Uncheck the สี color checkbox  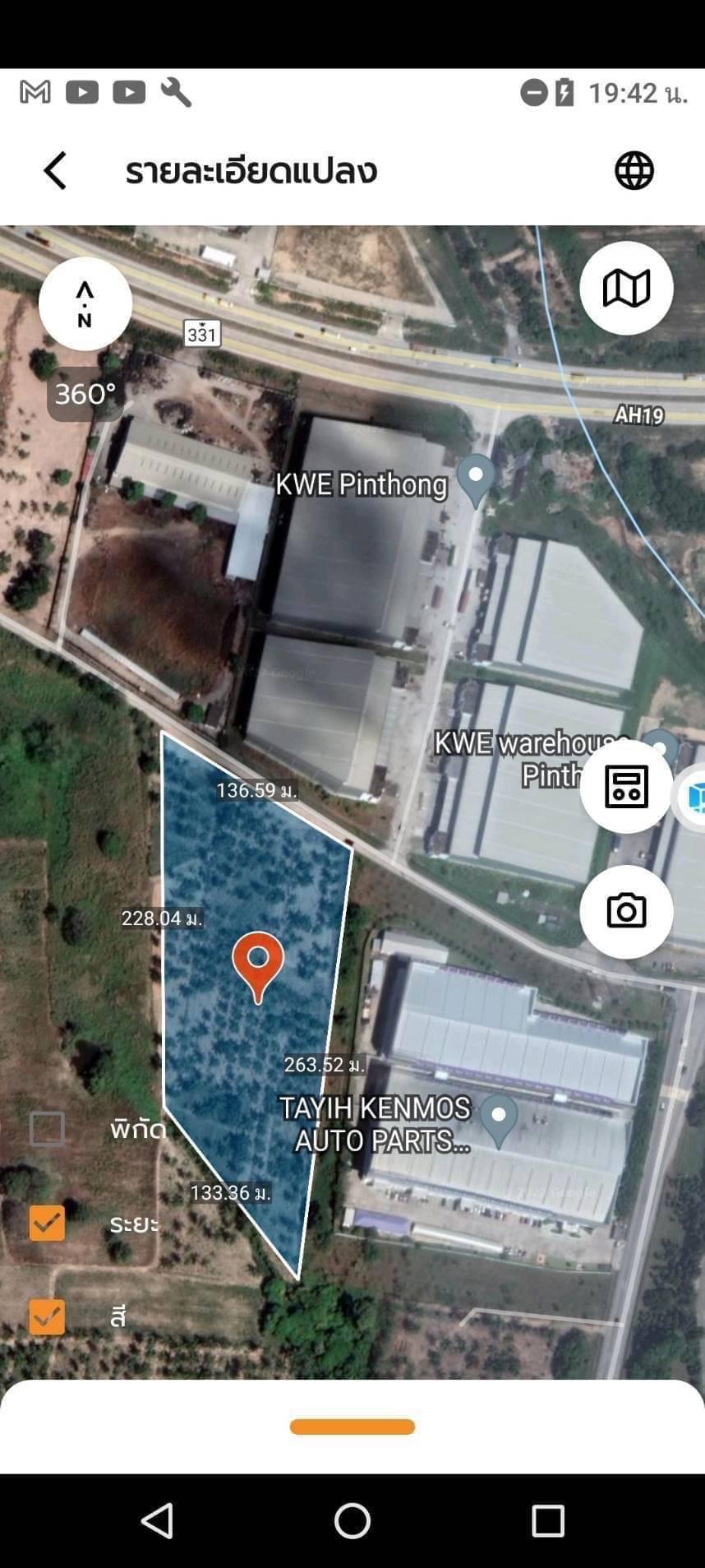point(47,1316)
